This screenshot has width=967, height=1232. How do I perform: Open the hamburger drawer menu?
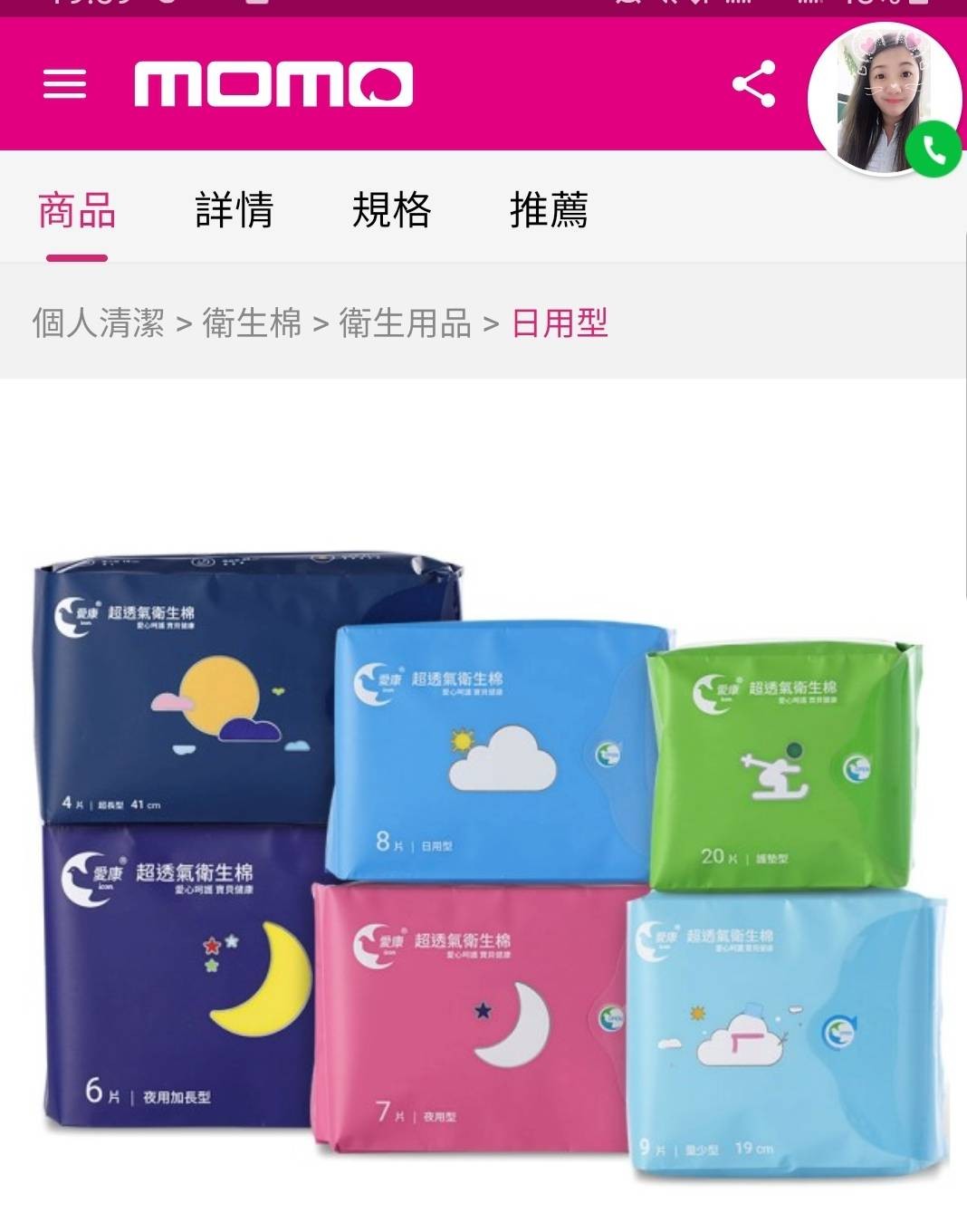64,84
